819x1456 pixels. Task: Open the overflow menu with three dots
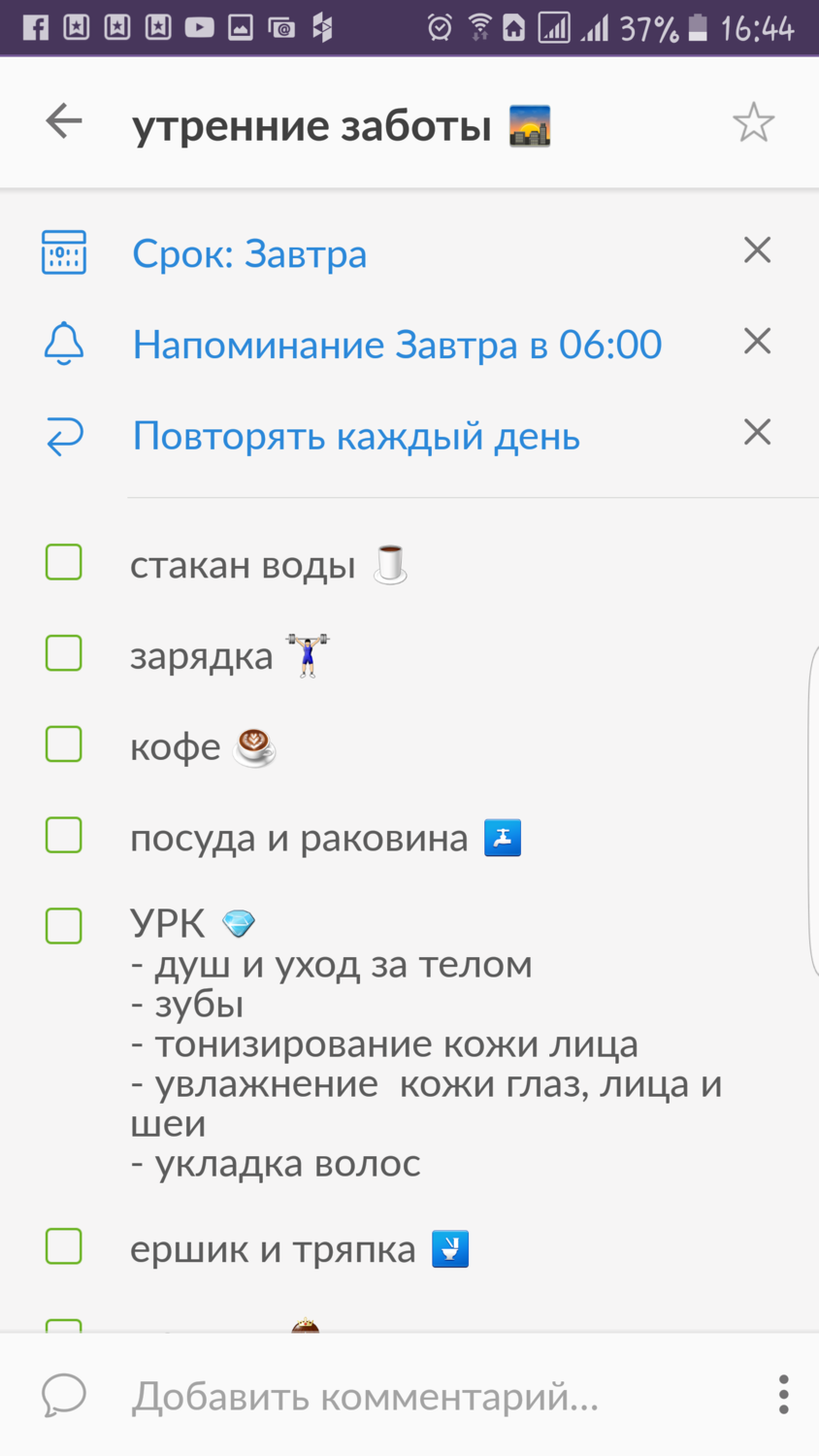[x=783, y=1395]
